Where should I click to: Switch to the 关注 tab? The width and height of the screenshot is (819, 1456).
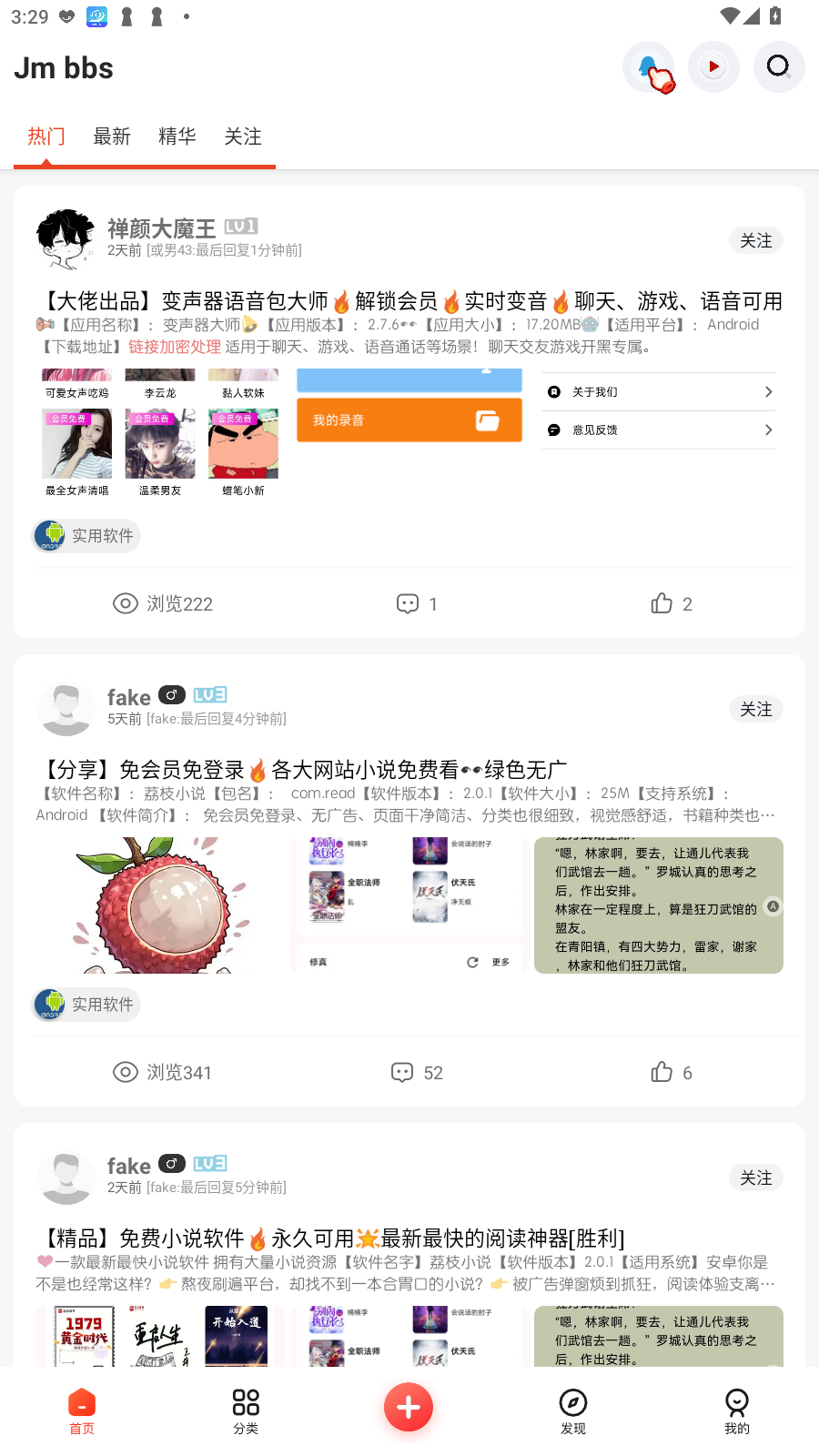click(243, 136)
